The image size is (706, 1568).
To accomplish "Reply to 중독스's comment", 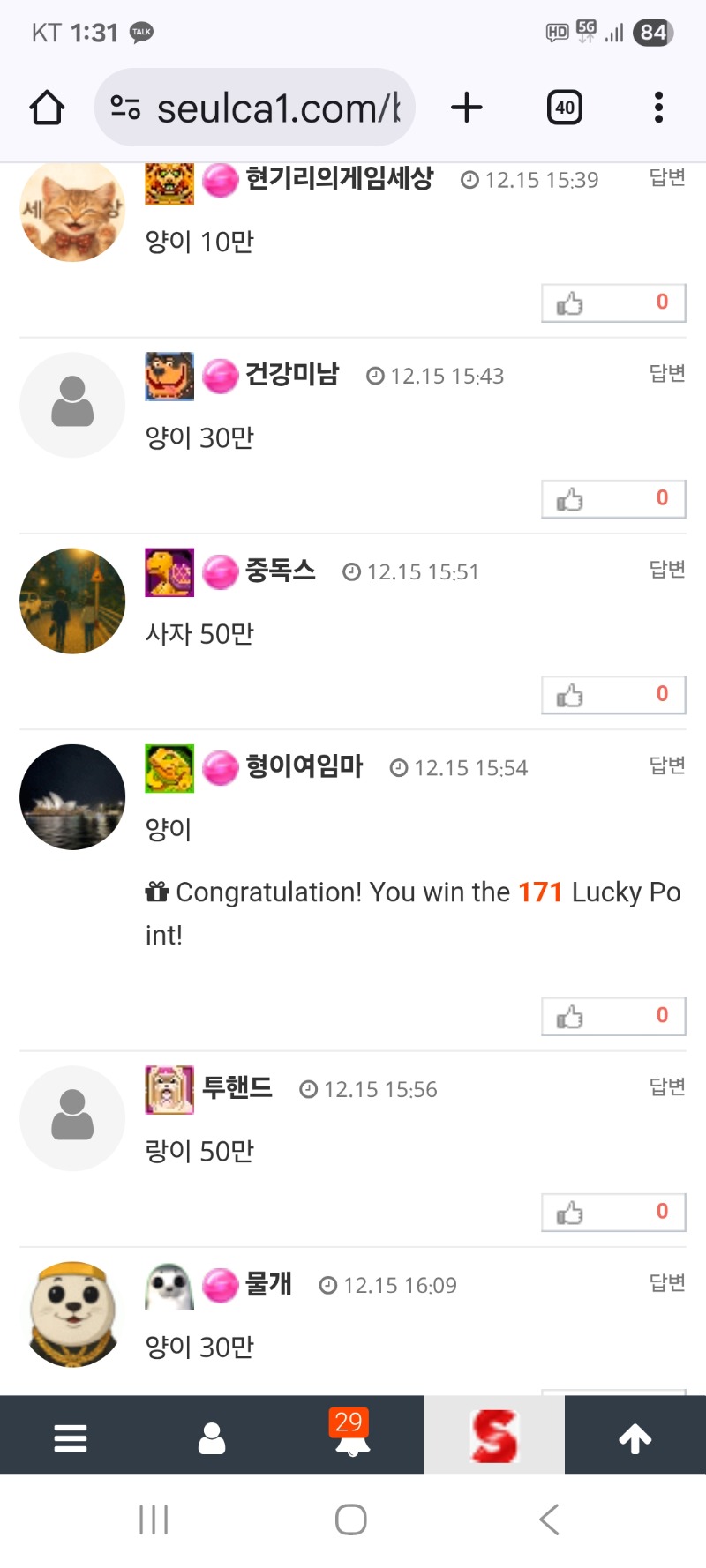I will click(x=666, y=569).
